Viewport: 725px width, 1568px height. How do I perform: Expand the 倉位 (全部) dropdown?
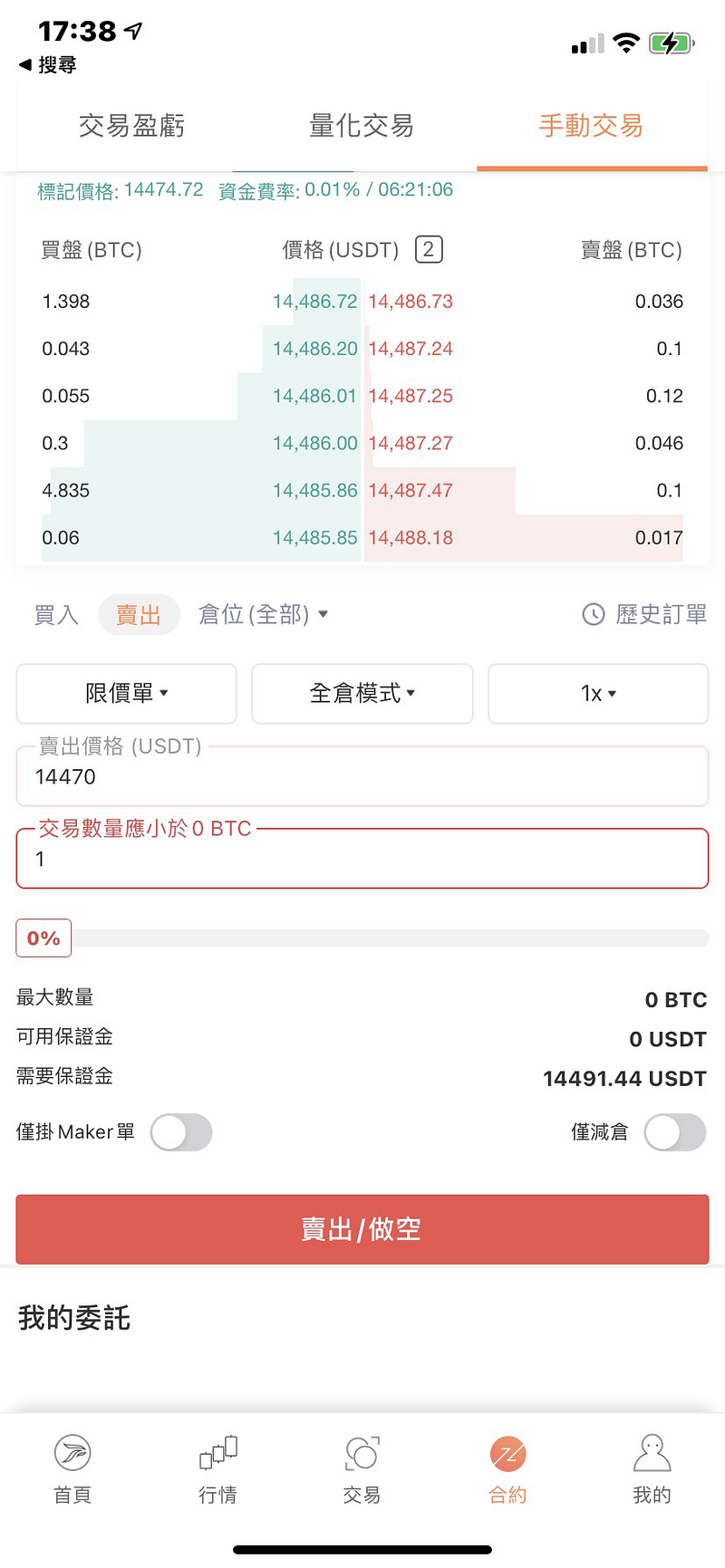click(263, 615)
